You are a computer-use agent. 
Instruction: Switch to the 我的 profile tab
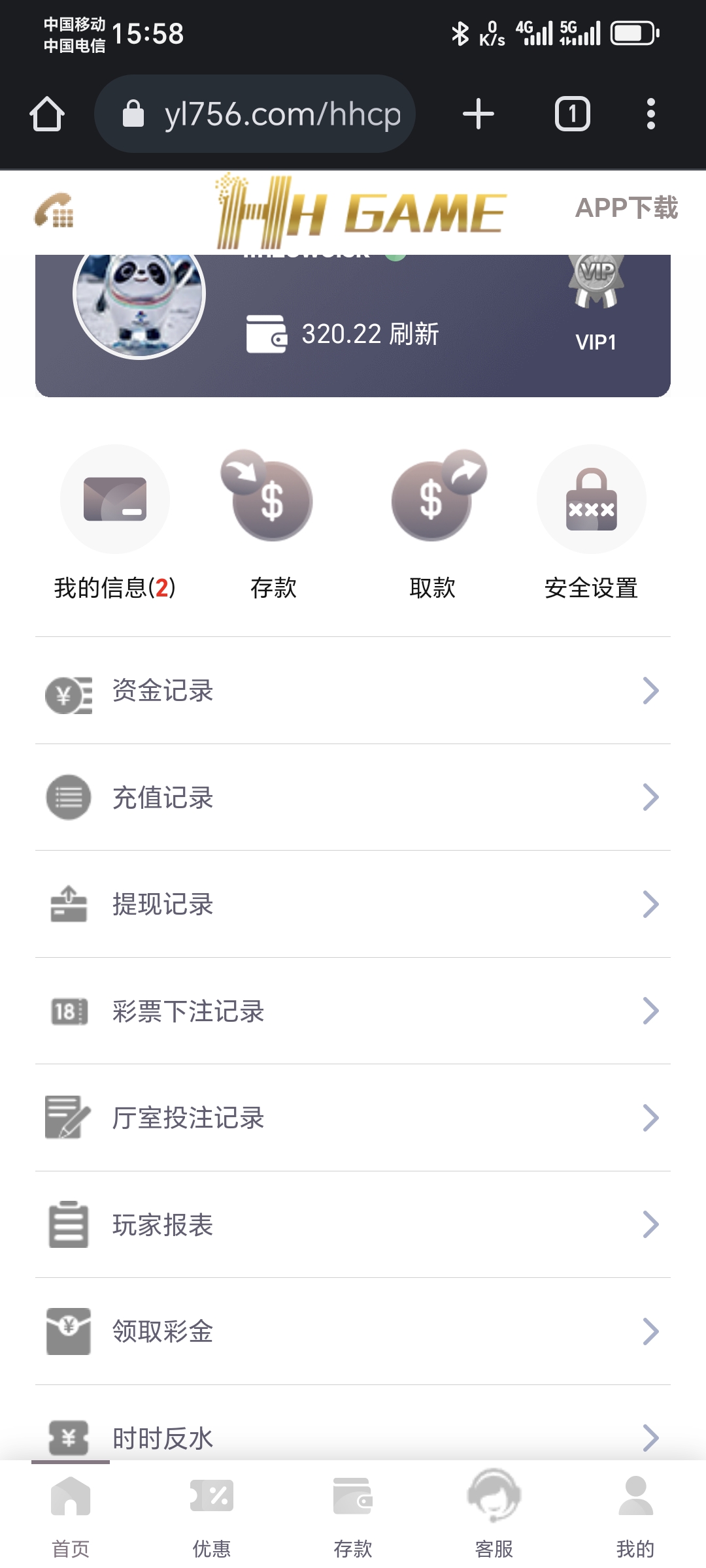click(633, 1509)
